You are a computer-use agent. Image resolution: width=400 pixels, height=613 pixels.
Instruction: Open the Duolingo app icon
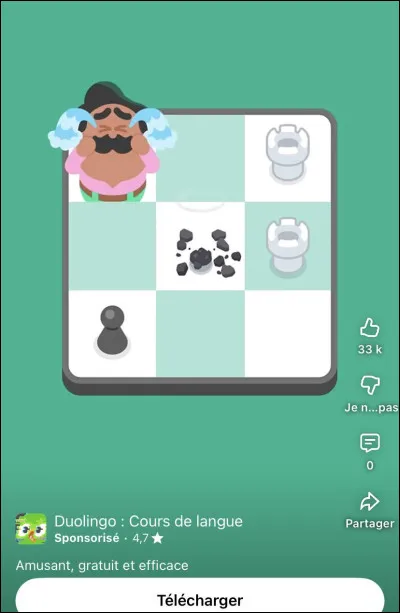pyautogui.click(x=31, y=529)
